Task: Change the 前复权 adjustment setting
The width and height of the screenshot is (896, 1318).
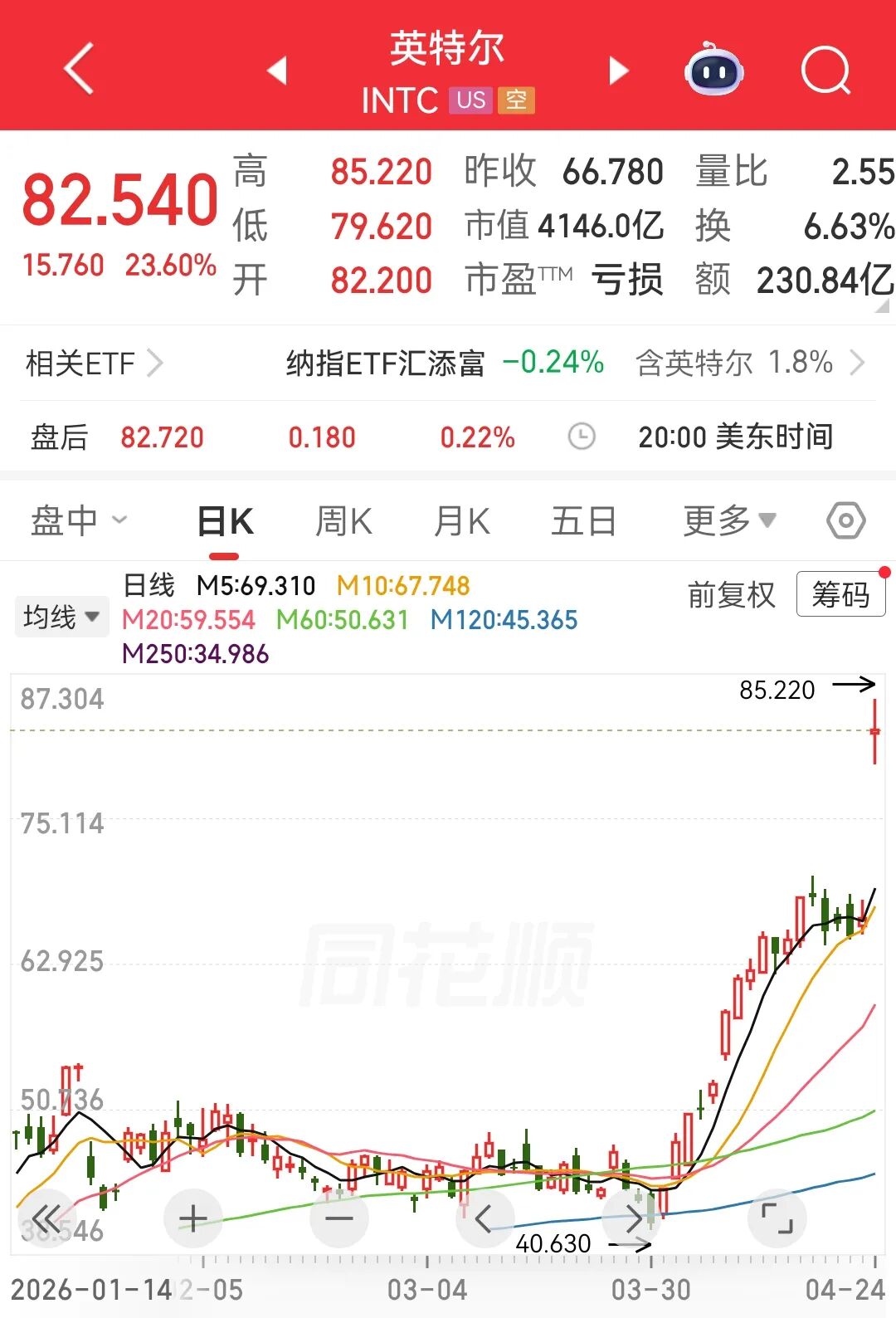Action: pyautogui.click(x=731, y=595)
